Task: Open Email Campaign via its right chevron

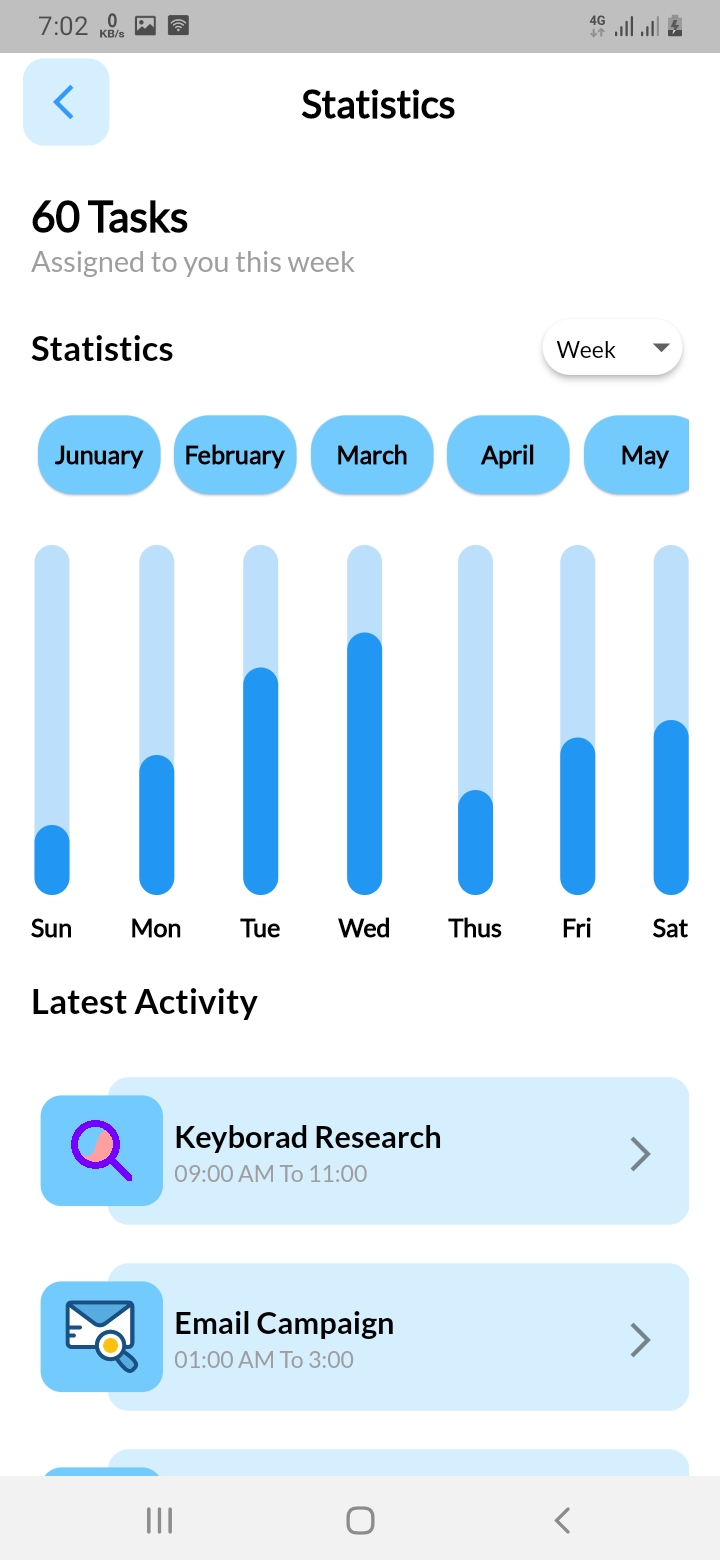Action: pos(640,1339)
